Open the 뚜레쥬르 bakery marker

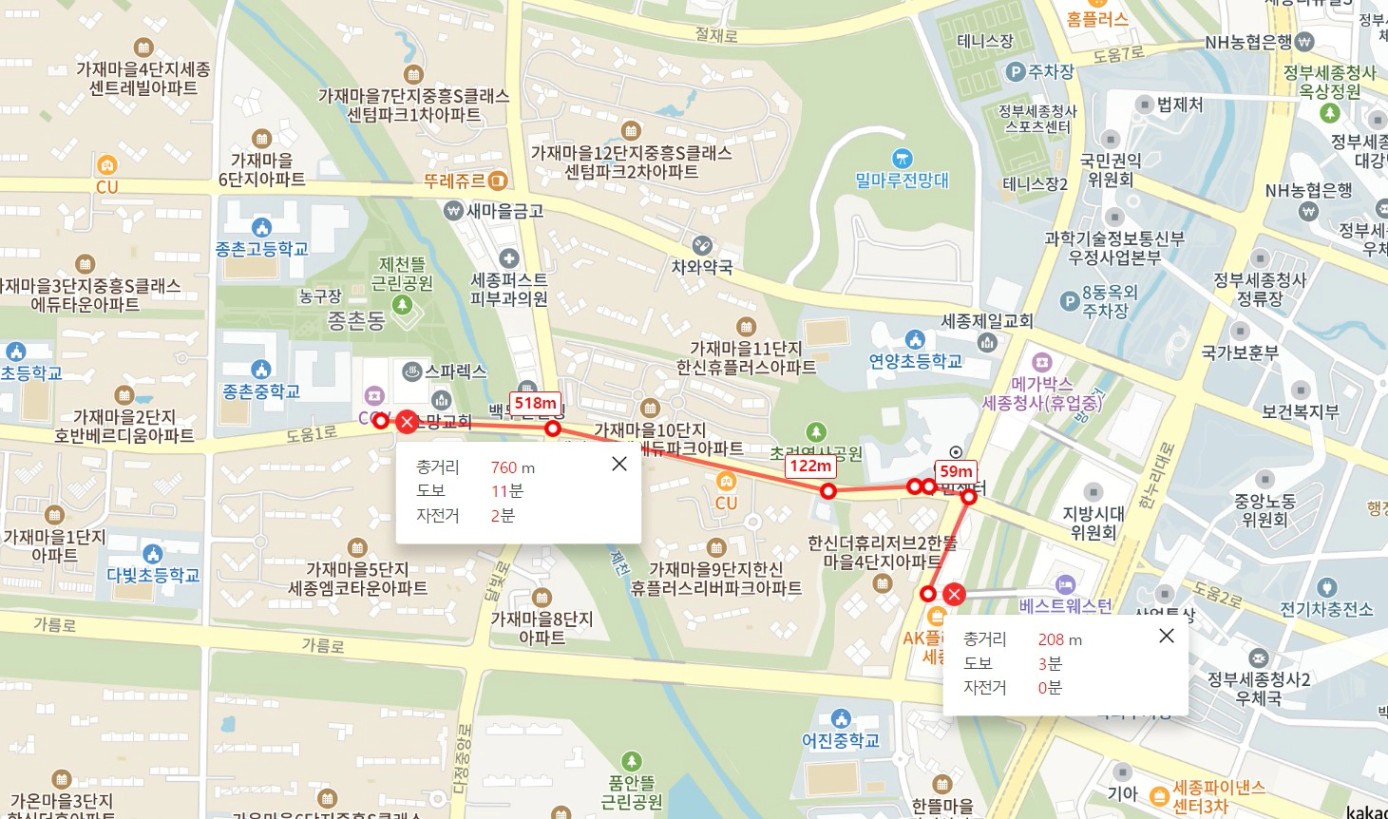(x=498, y=180)
